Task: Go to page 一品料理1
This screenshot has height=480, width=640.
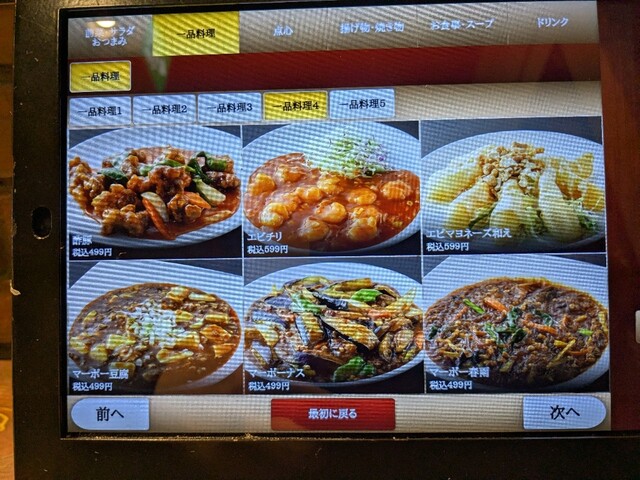Action: click(x=99, y=111)
